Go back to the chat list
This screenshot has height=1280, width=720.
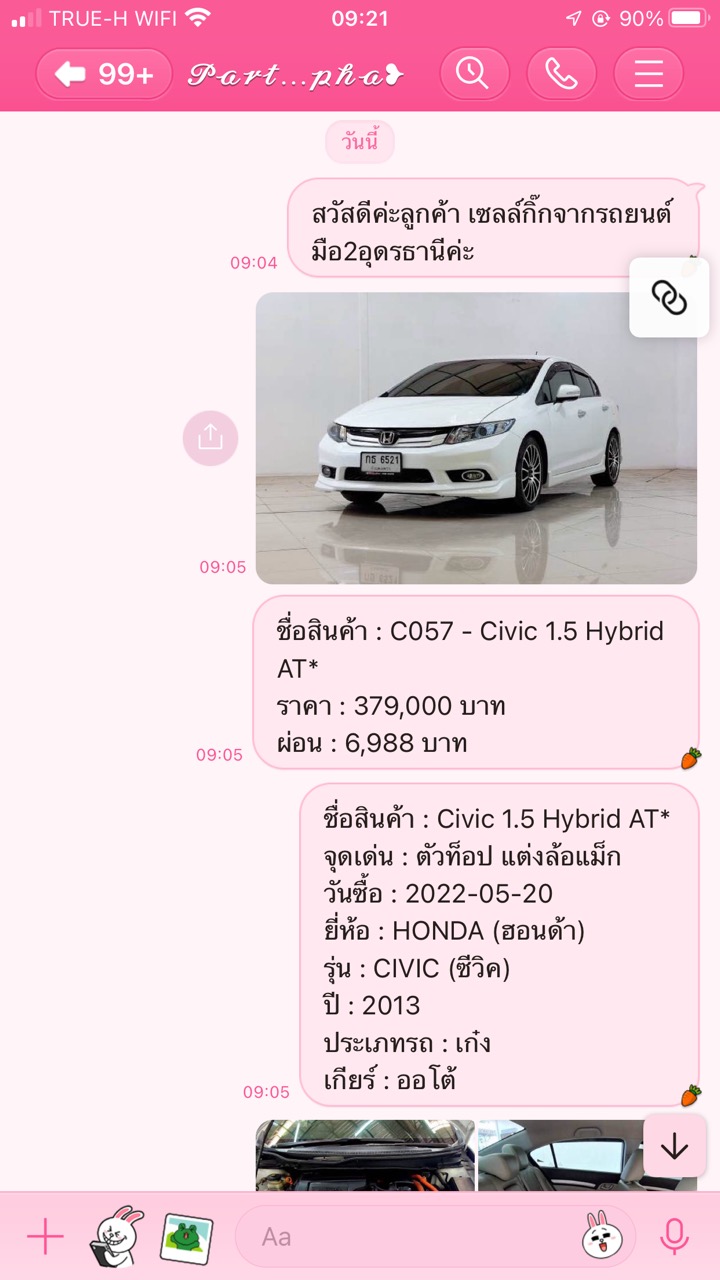pyautogui.click(x=104, y=74)
